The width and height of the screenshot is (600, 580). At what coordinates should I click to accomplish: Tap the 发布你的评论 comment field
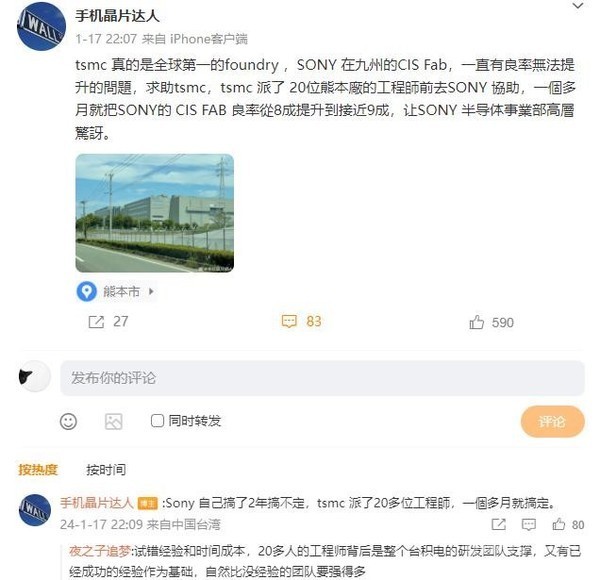[x=321, y=378]
